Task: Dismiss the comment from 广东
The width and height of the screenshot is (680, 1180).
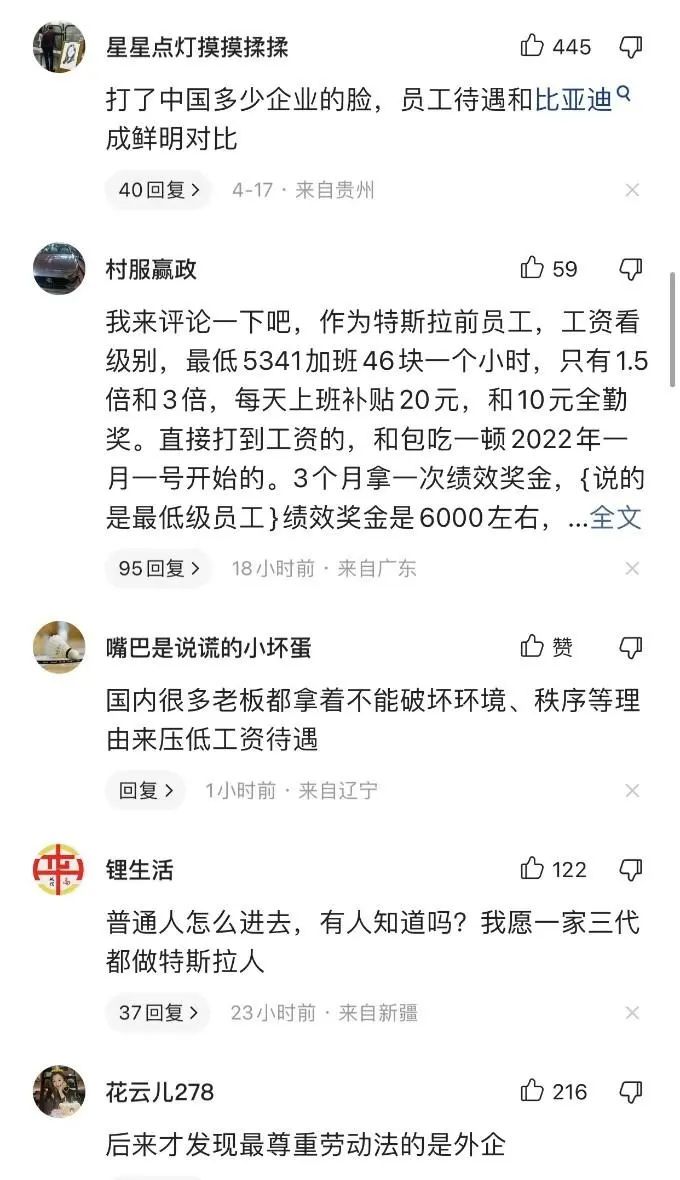Action: pos(633,569)
